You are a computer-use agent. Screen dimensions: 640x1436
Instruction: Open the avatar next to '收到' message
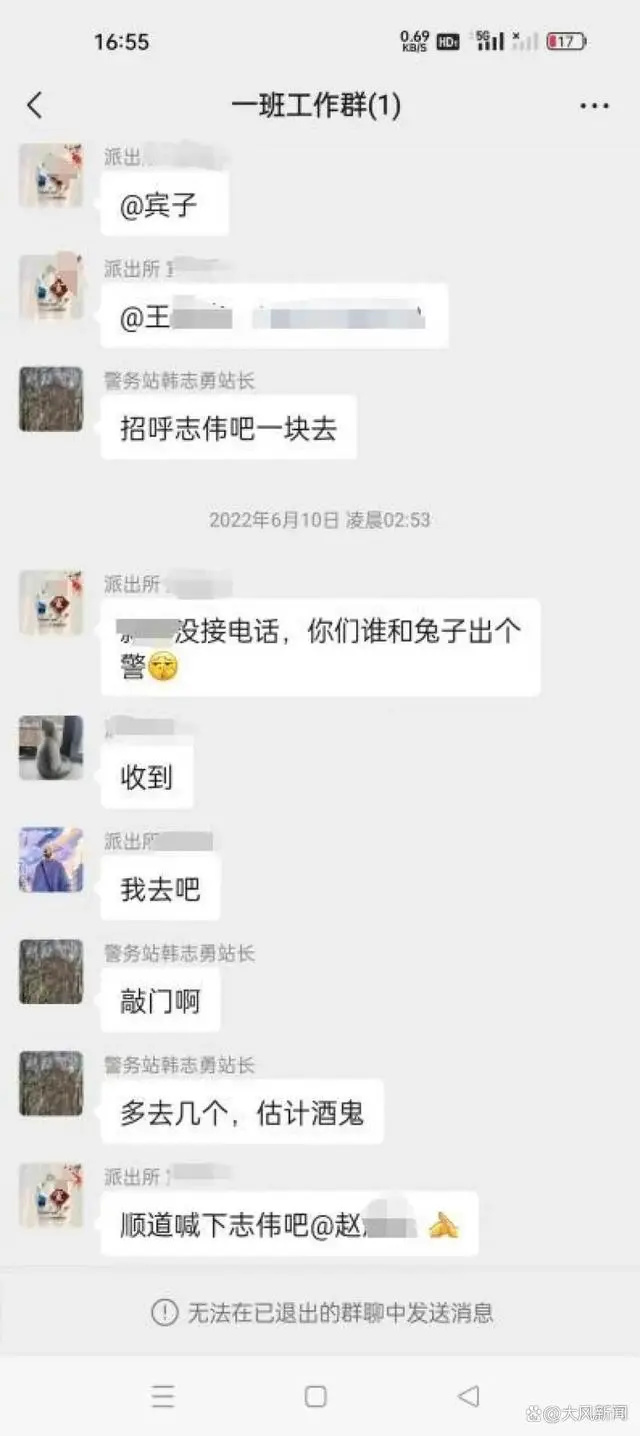pos(51,748)
